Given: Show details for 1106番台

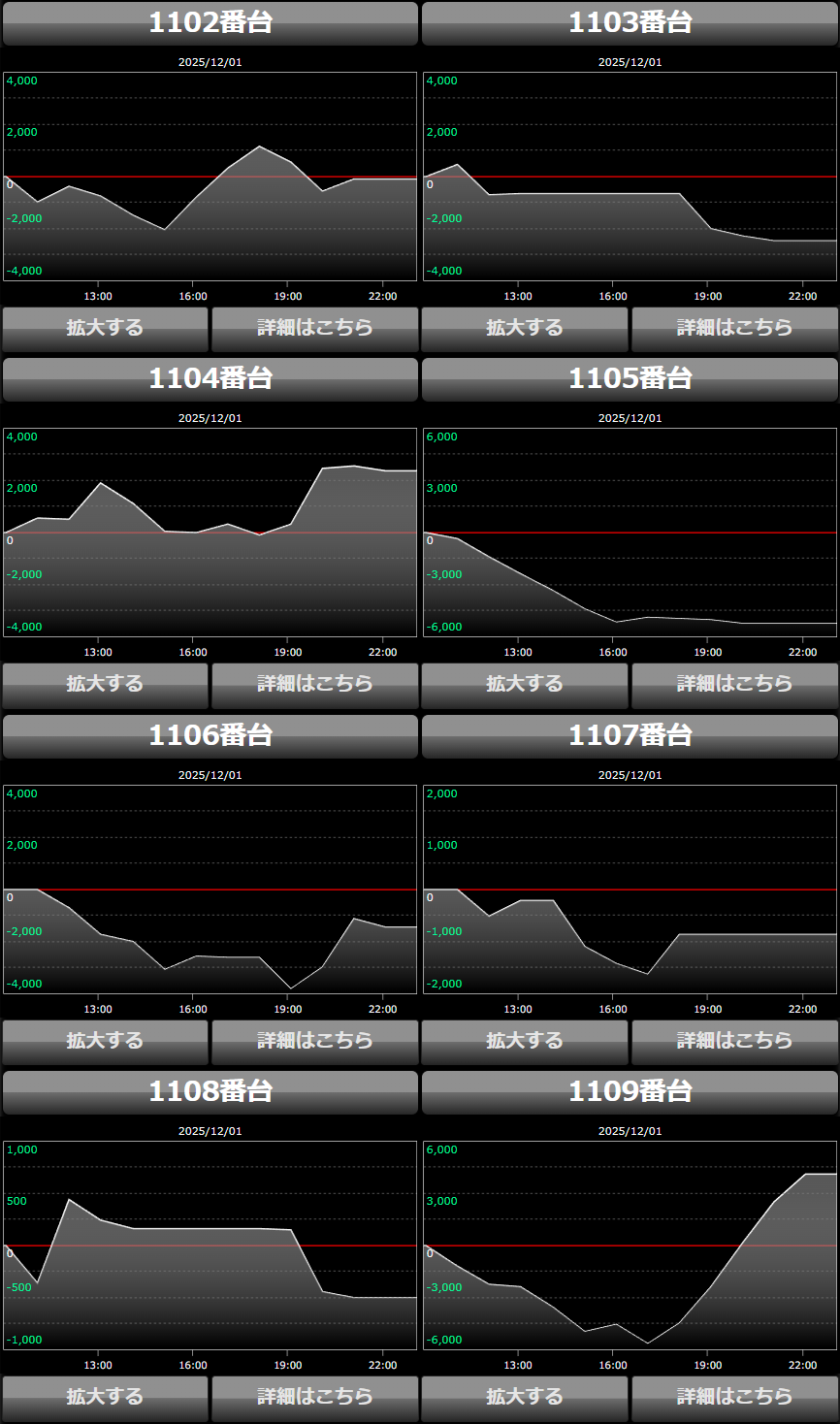Looking at the screenshot, I should tap(314, 1042).
